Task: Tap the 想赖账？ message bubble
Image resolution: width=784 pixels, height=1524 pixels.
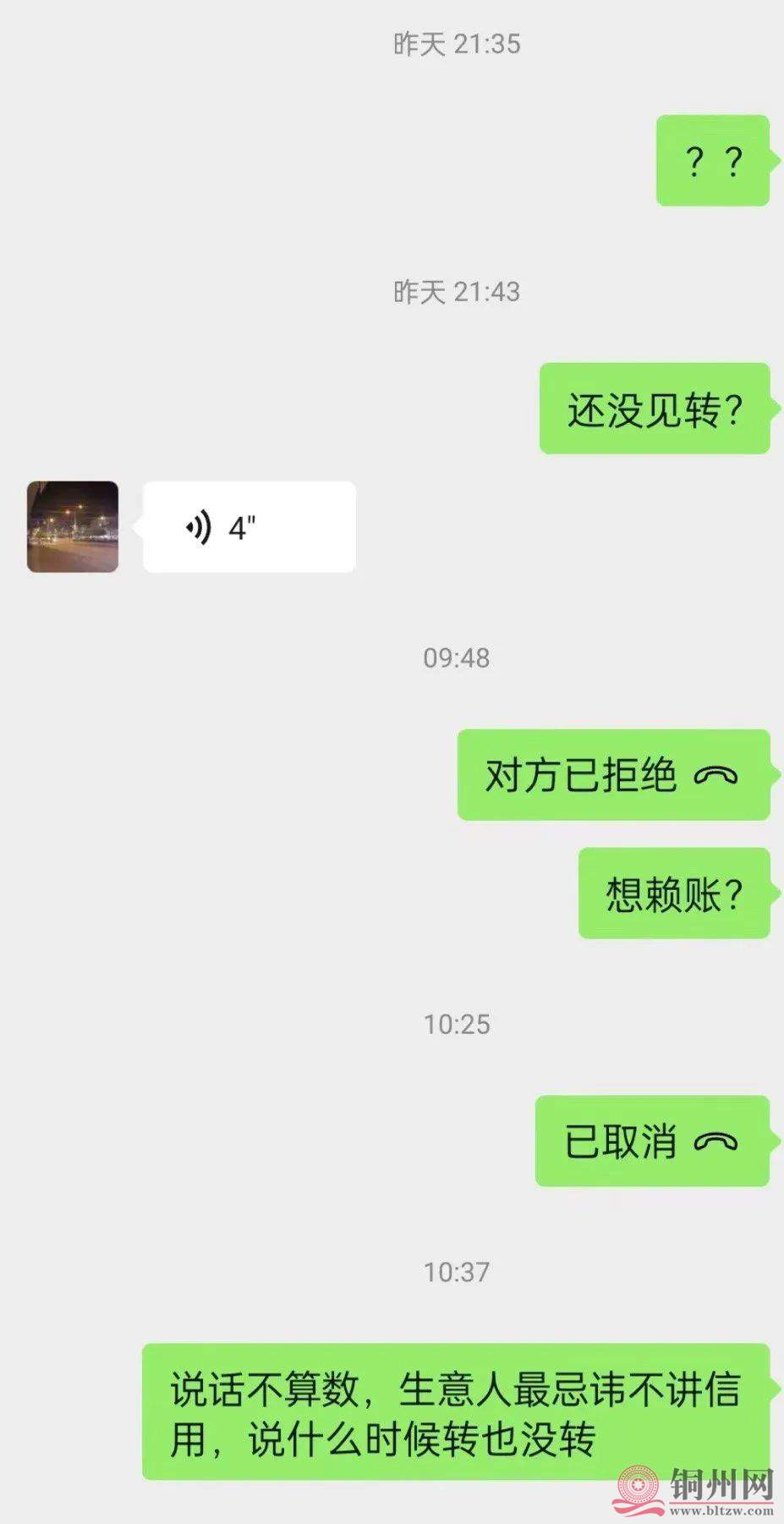Action: coord(674,893)
